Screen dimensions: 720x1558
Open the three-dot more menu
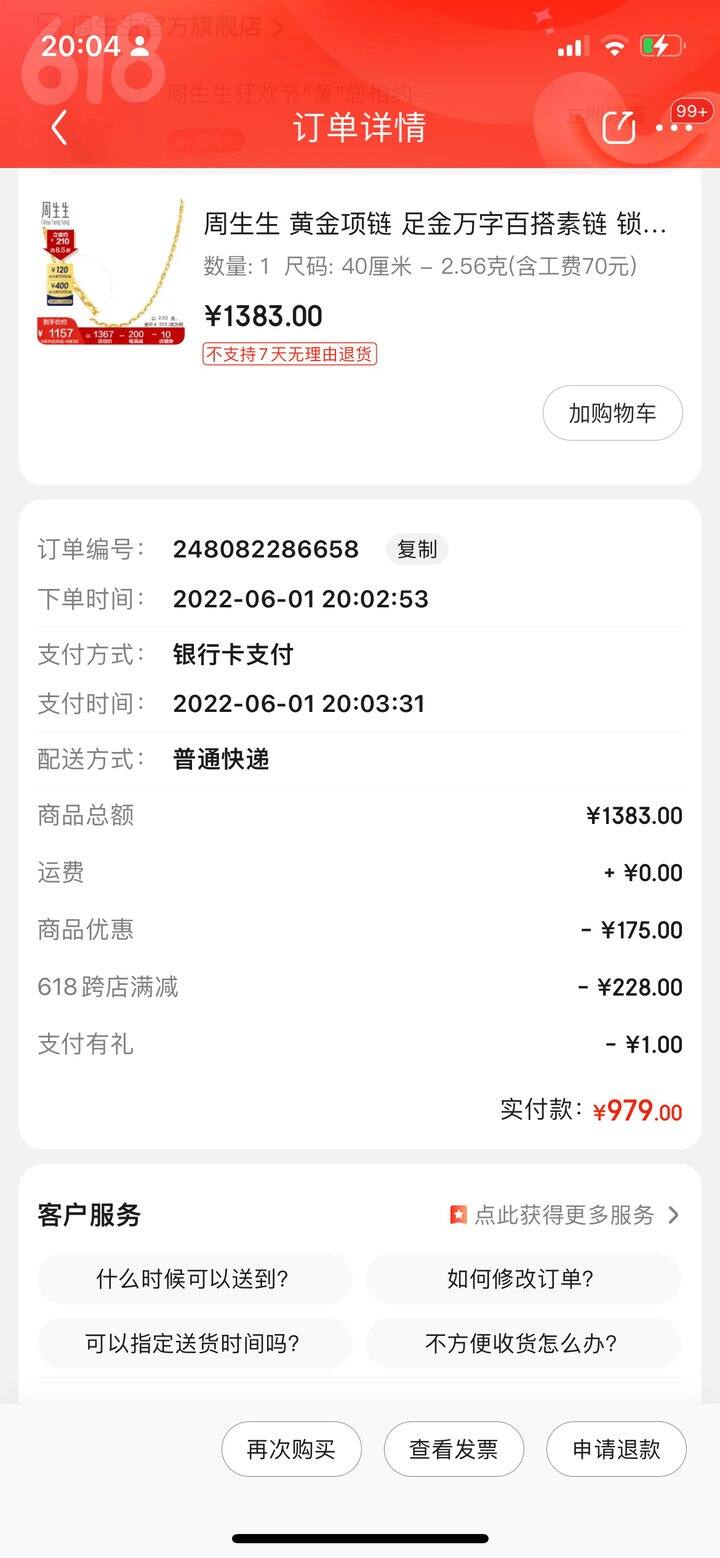[674, 127]
